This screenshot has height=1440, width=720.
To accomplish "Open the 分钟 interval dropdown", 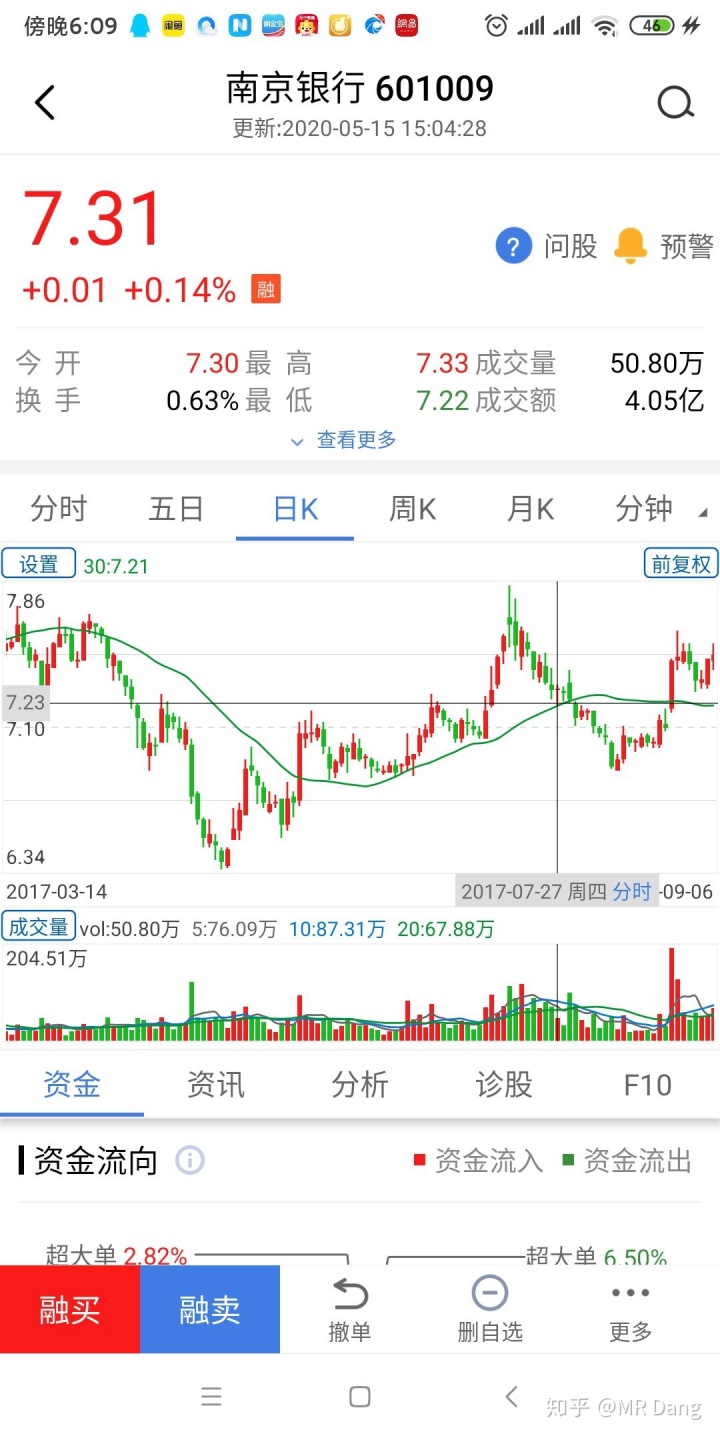I will coord(660,509).
